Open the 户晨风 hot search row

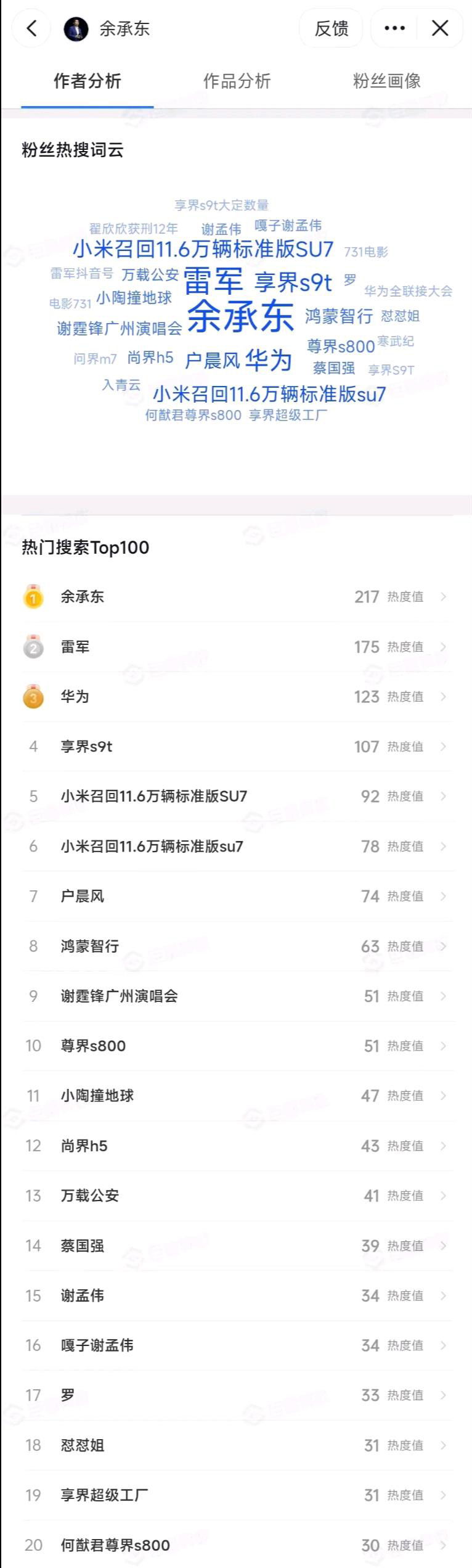point(237,896)
